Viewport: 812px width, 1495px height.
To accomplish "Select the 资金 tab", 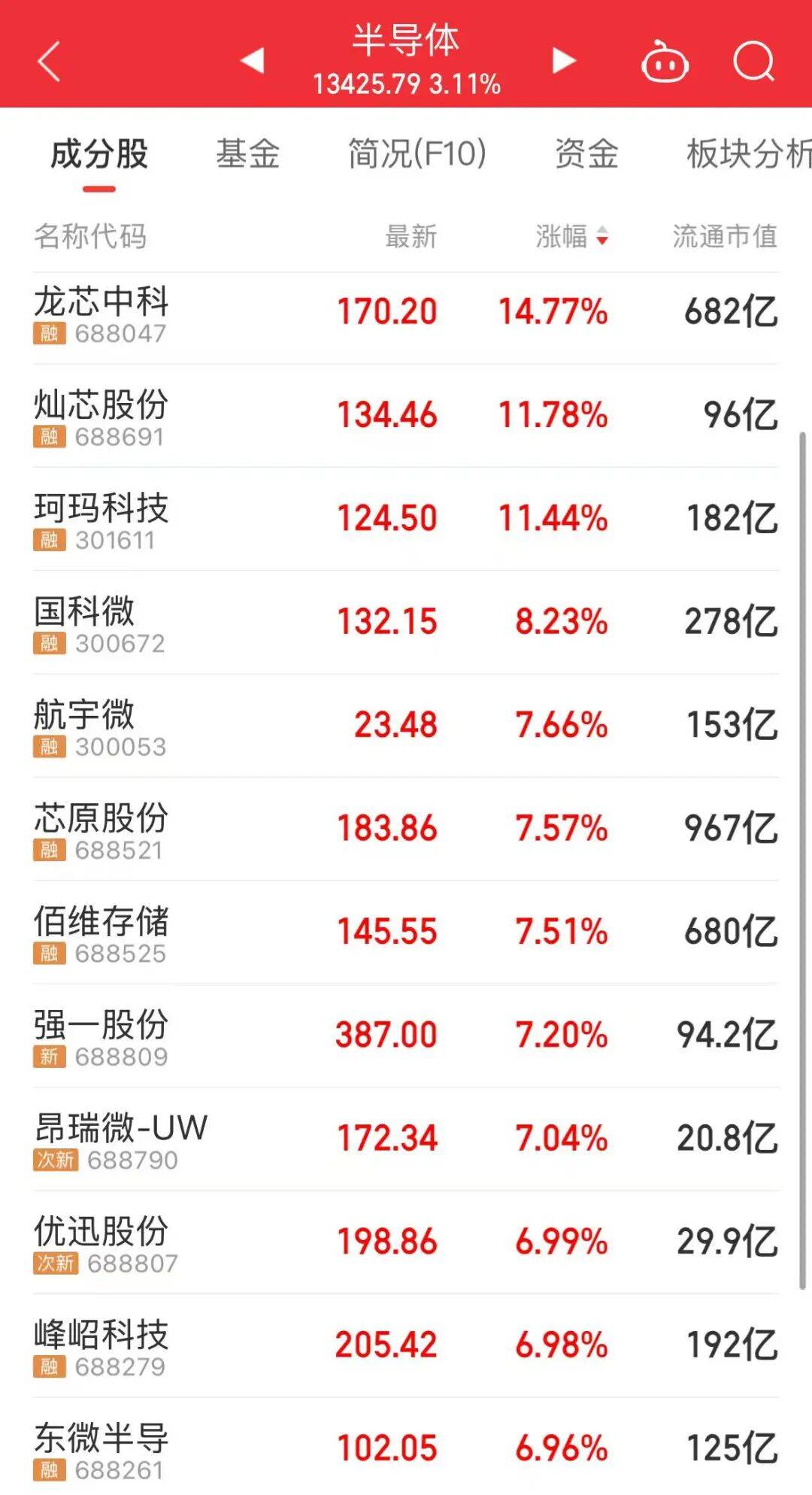I will coord(586,154).
